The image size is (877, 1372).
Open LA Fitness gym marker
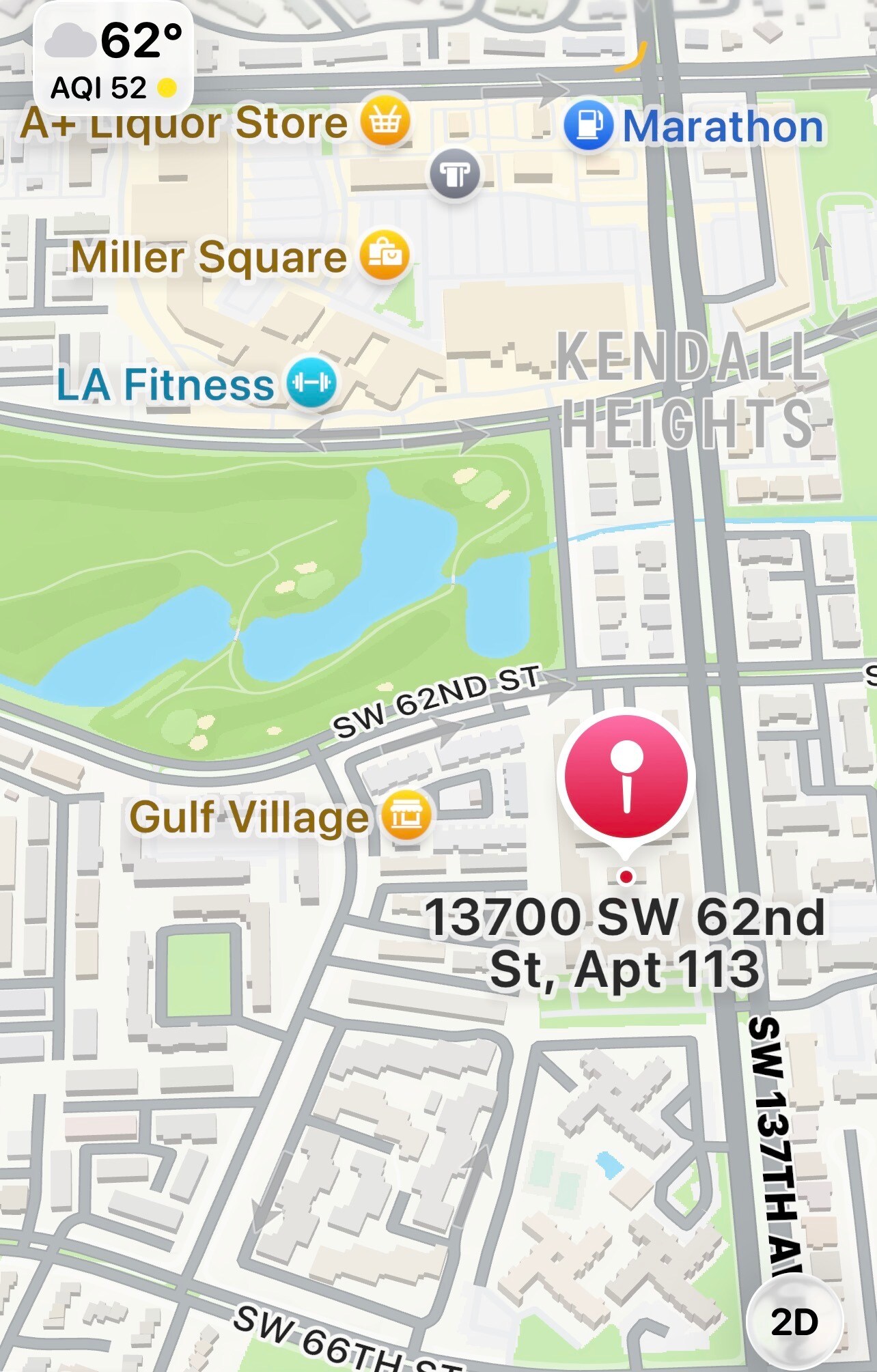311,382
